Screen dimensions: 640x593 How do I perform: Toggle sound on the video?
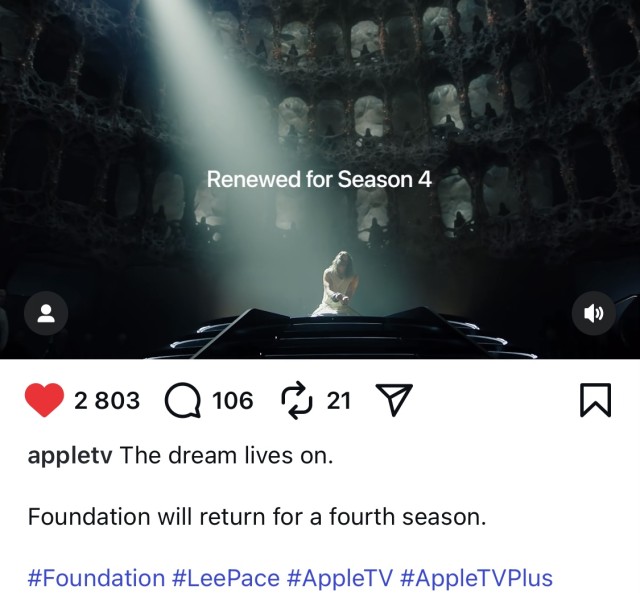(x=594, y=314)
